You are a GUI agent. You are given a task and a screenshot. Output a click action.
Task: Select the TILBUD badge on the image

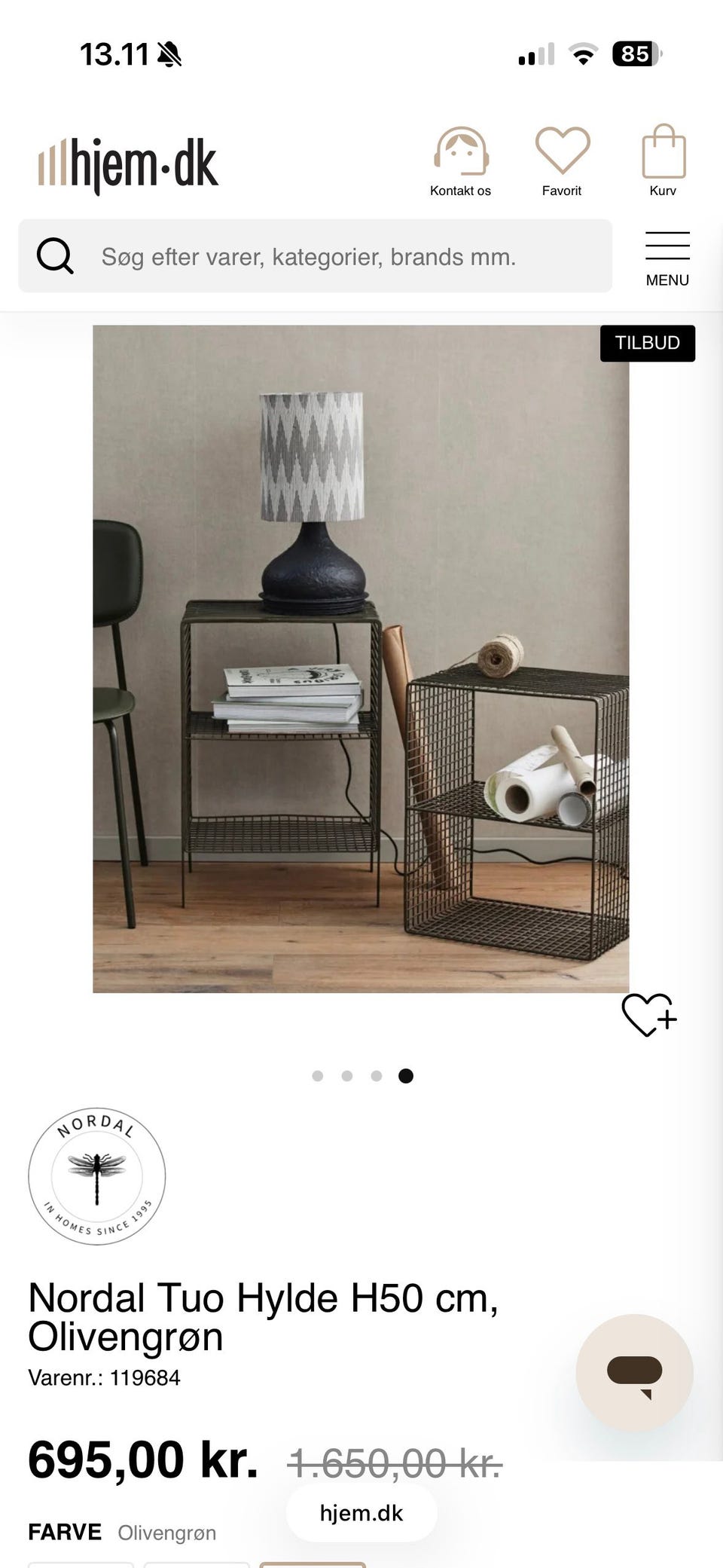coord(648,343)
